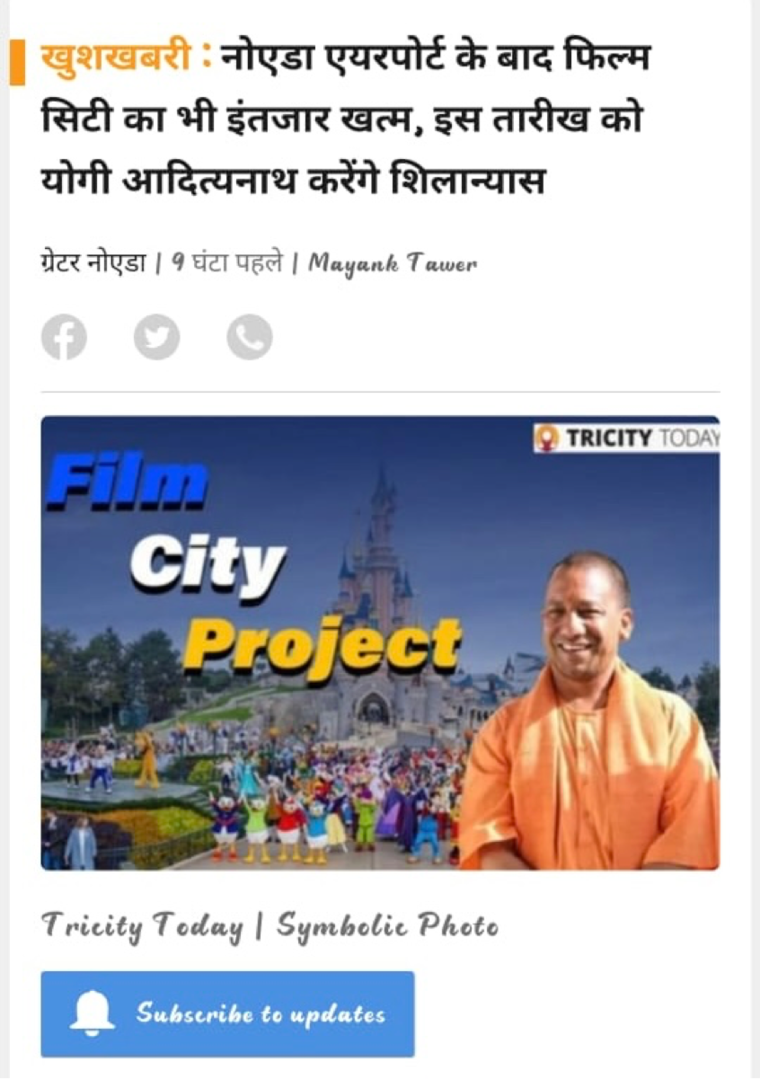Share the article on Facebook
Screen dimensions: 760x1079
(64, 337)
